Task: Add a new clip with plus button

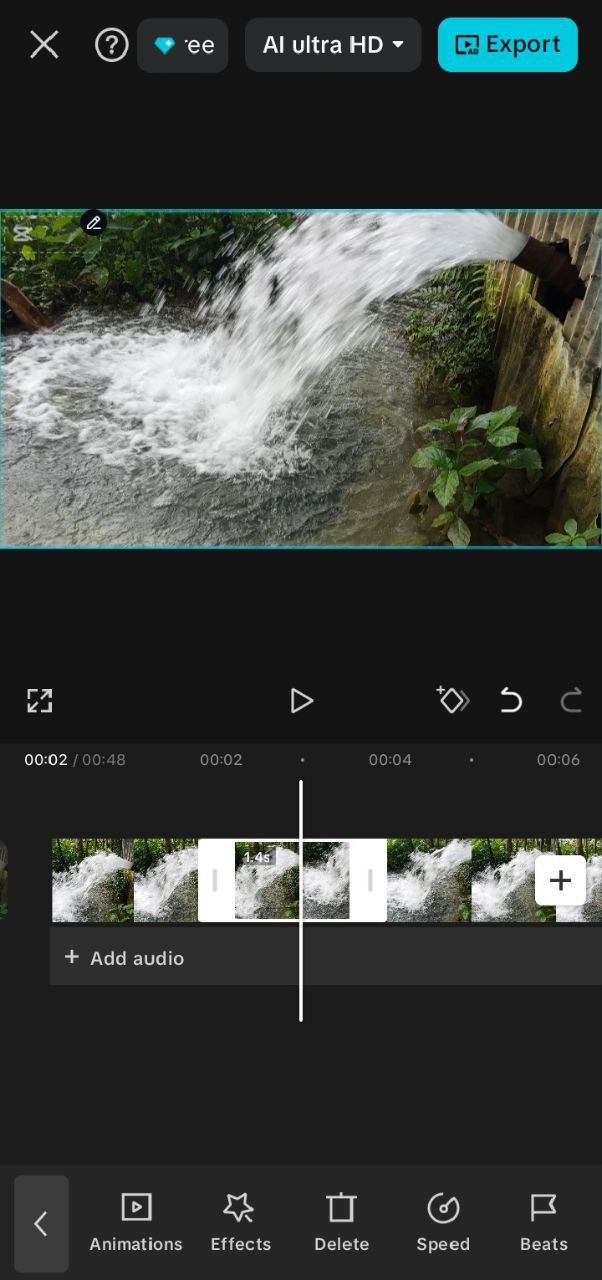Action: (x=560, y=880)
